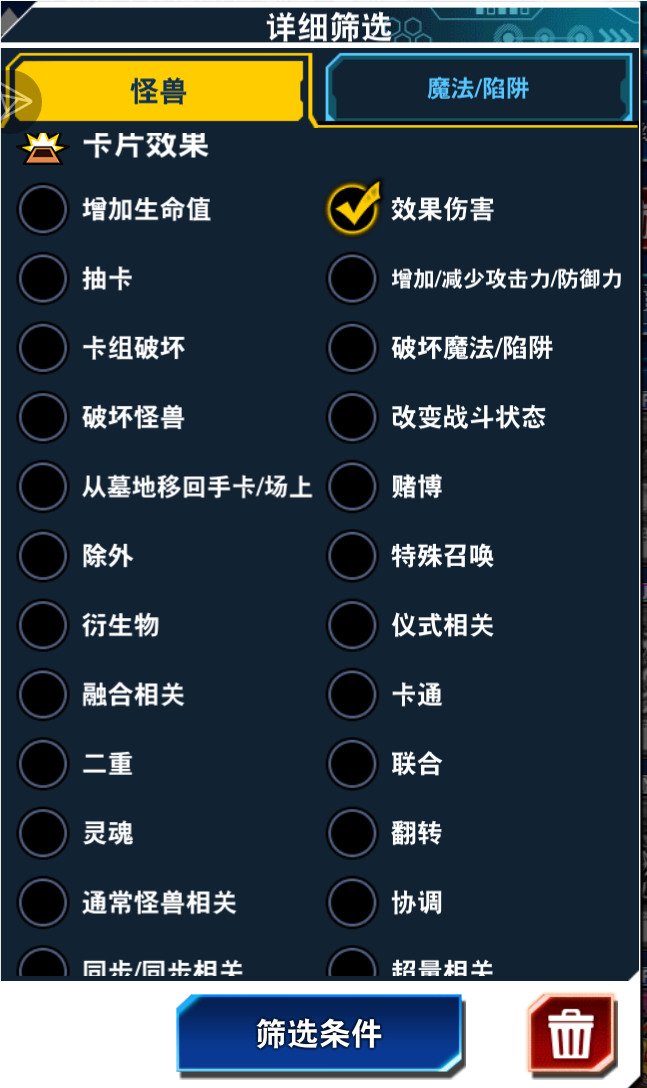Image resolution: width=647 pixels, height=1088 pixels.
Task: Select the 卡组破坏 filter
Action: 43,348
